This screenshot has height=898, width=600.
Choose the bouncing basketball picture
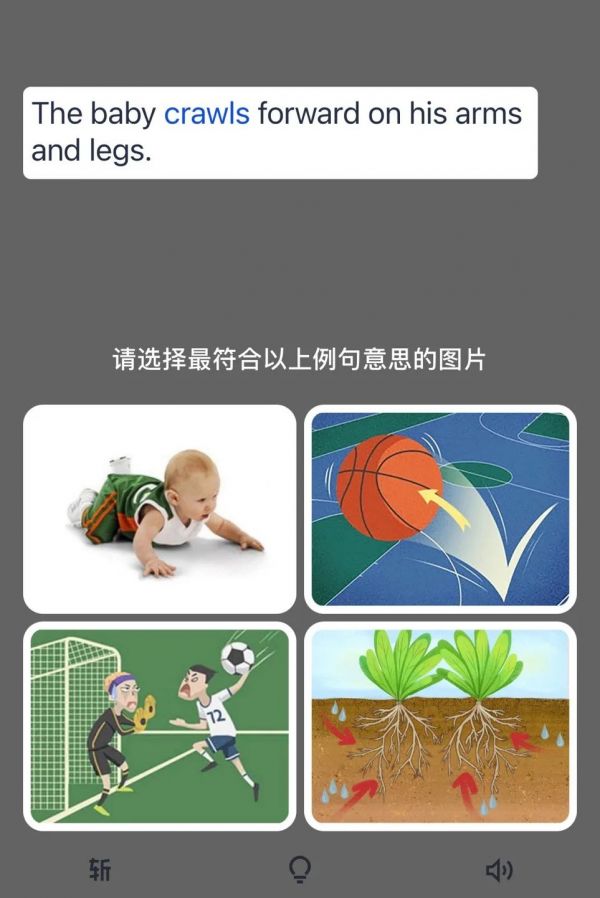tap(440, 509)
